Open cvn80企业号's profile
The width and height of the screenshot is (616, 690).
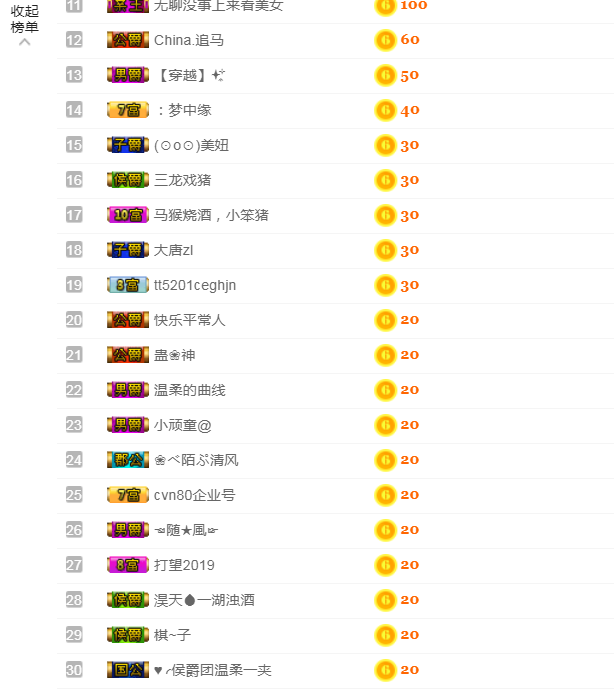[195, 495]
